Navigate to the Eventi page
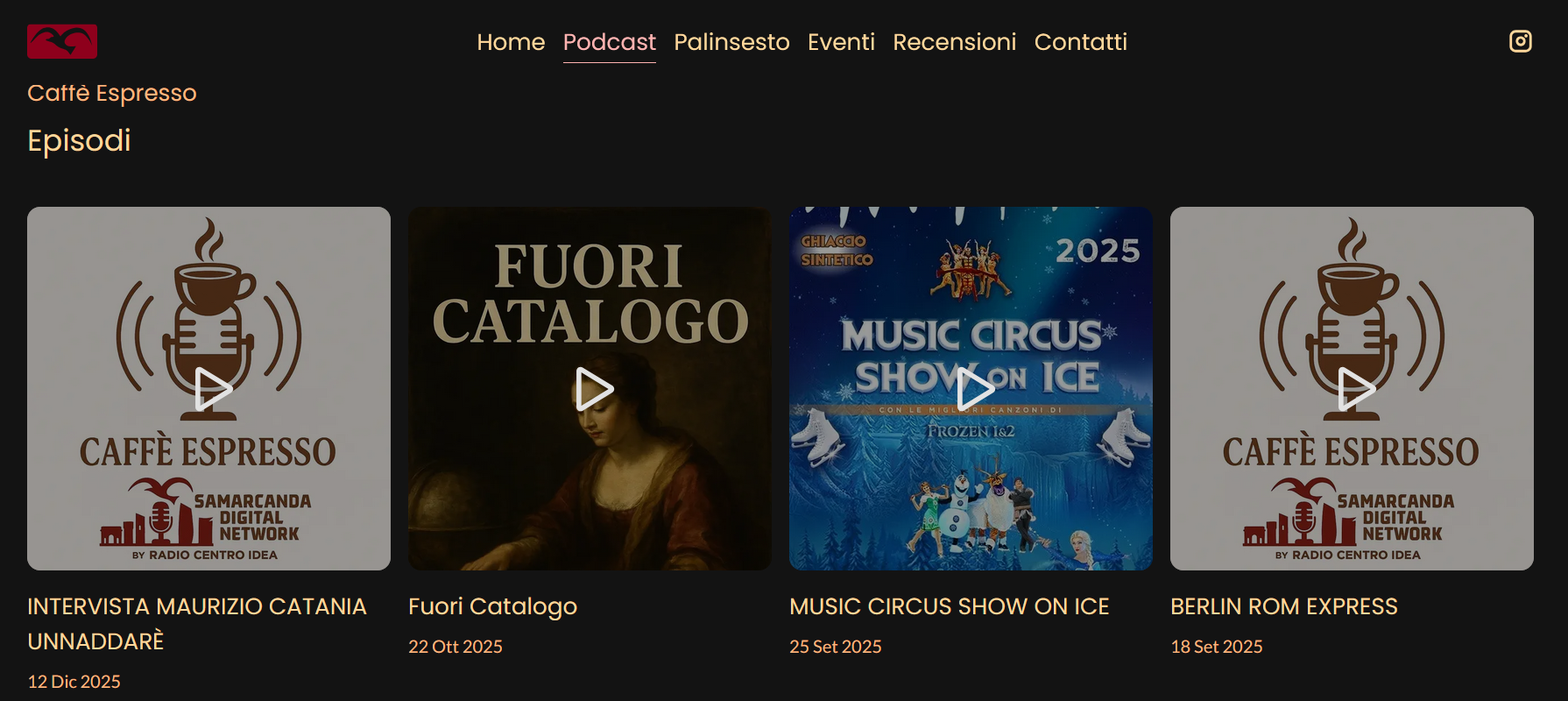Screen dimensions: 1568x701 841,42
